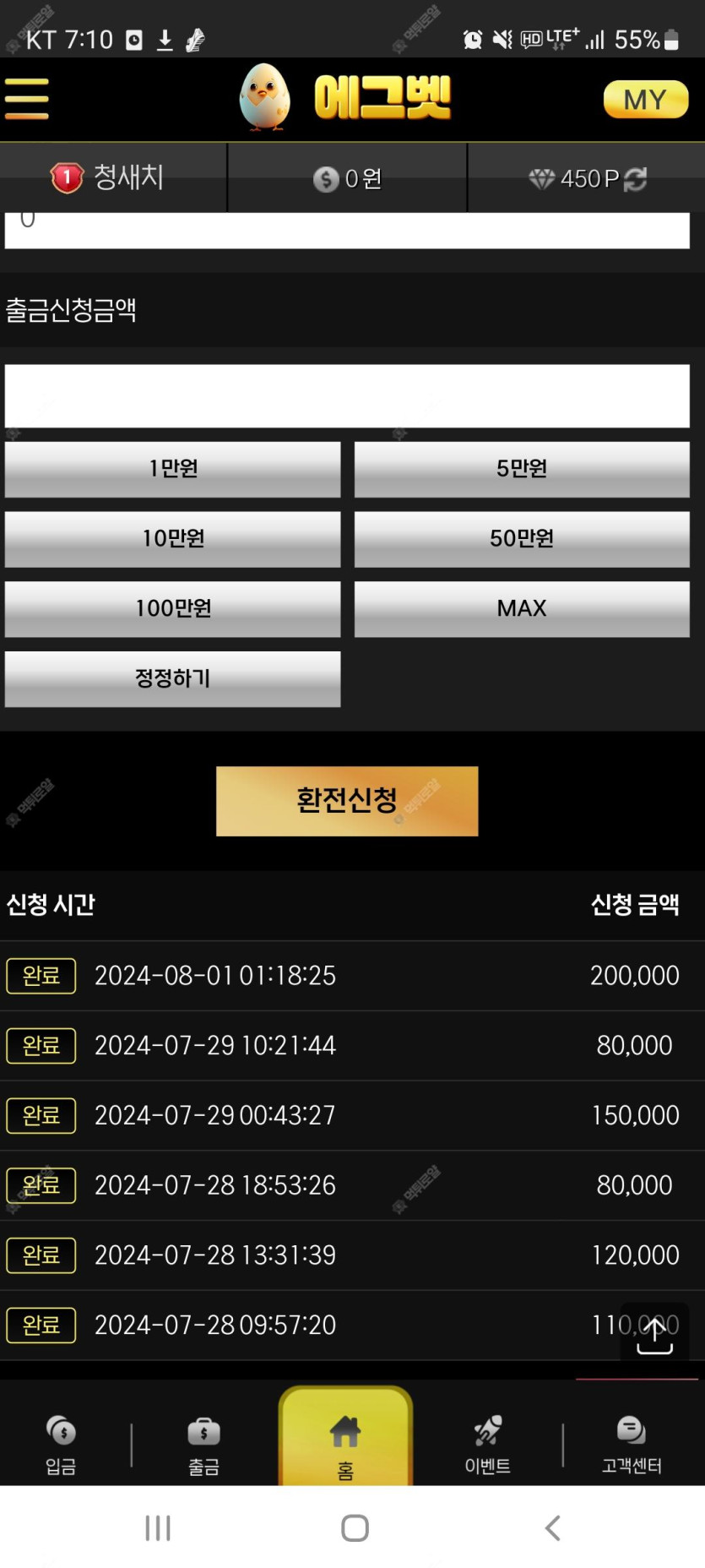705x1568 pixels.
Task: Select the MAX amount button
Action: pyautogui.click(x=522, y=609)
